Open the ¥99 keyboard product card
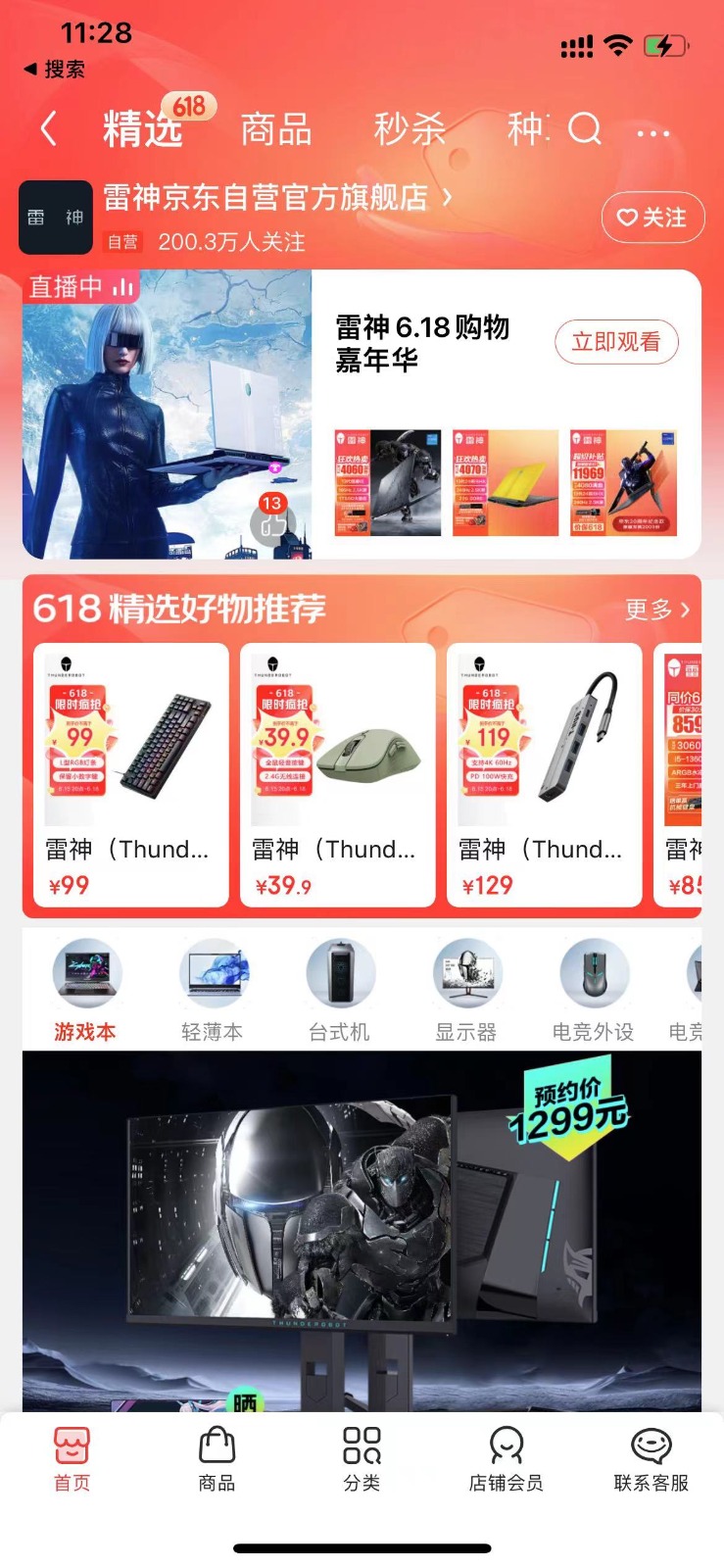The width and height of the screenshot is (724, 1568). tap(130, 775)
